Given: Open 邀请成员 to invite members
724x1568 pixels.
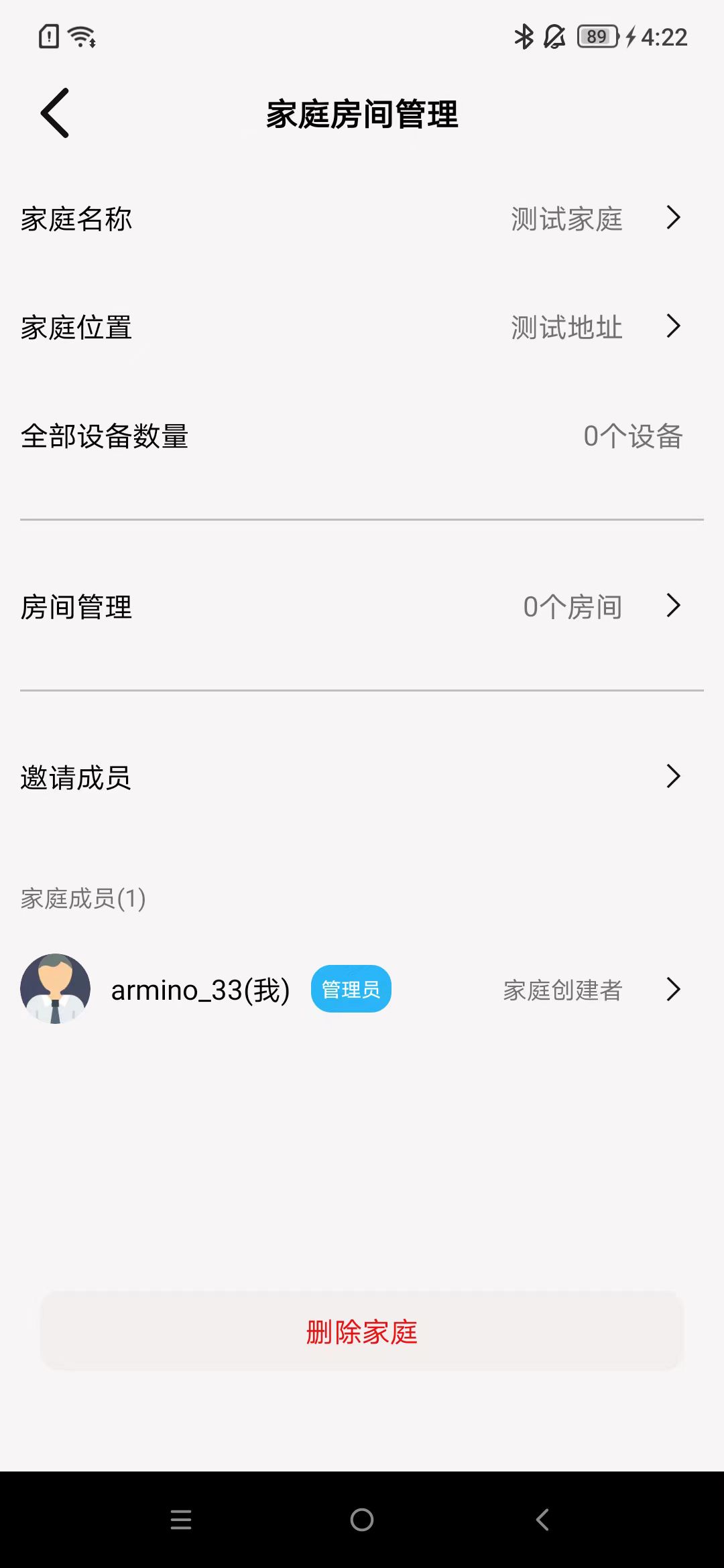Looking at the screenshot, I should [x=362, y=777].
